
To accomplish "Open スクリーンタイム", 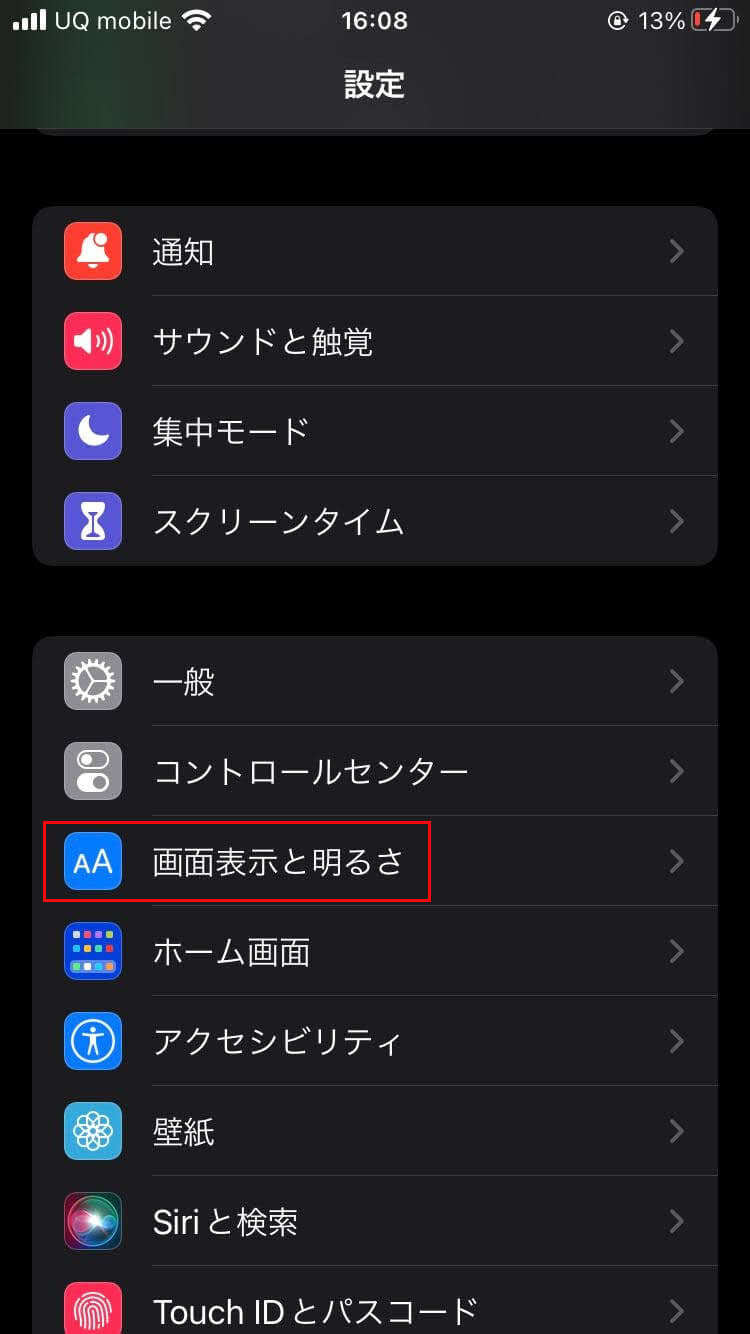I will (x=375, y=521).
